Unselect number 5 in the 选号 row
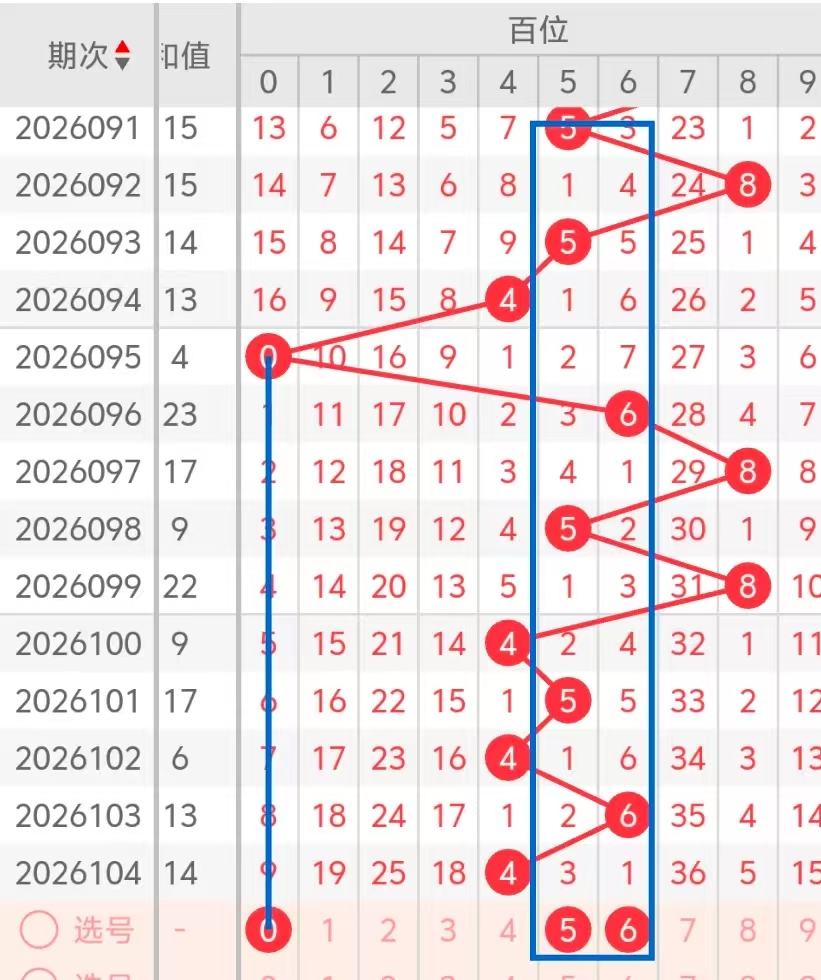This screenshot has height=980, width=821. 568,931
